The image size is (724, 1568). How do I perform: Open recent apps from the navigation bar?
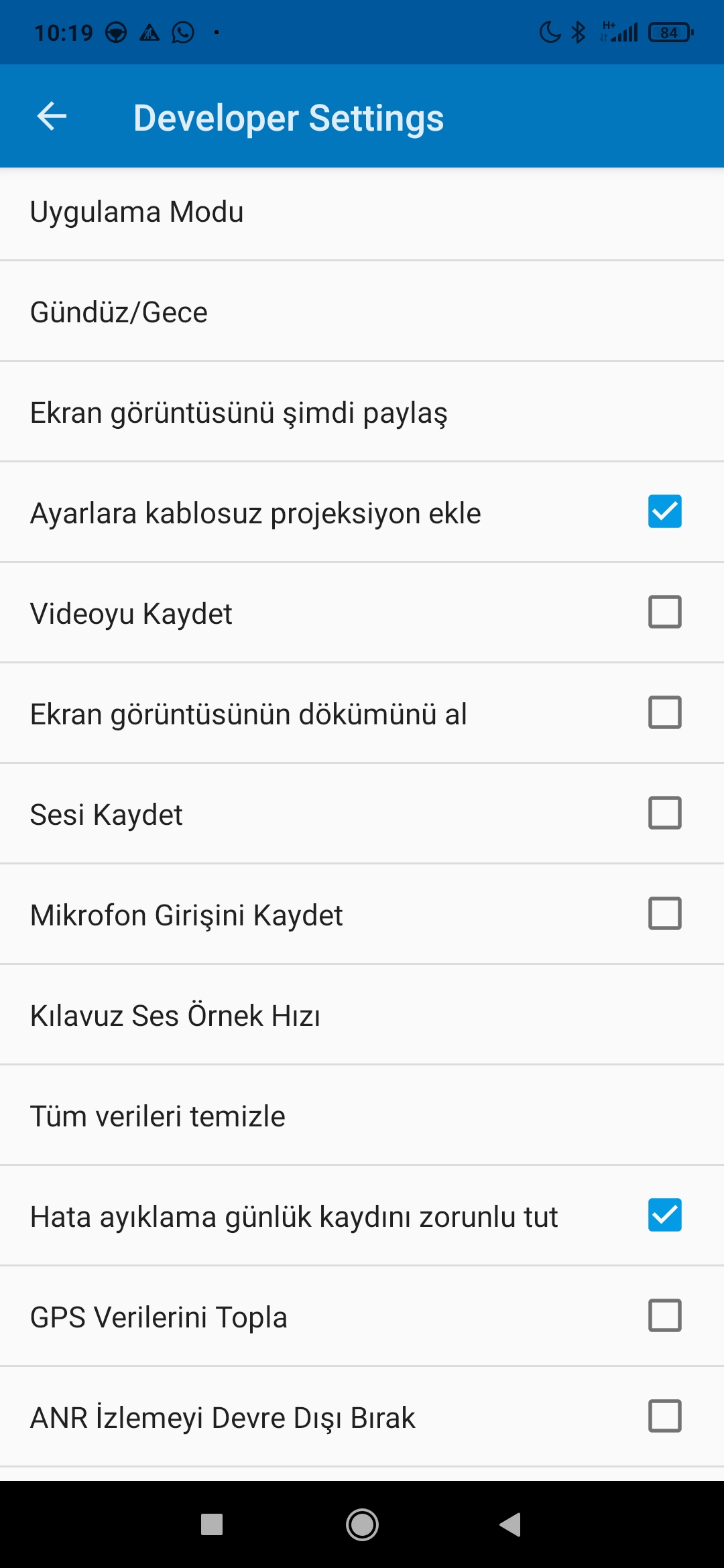pyautogui.click(x=212, y=1524)
